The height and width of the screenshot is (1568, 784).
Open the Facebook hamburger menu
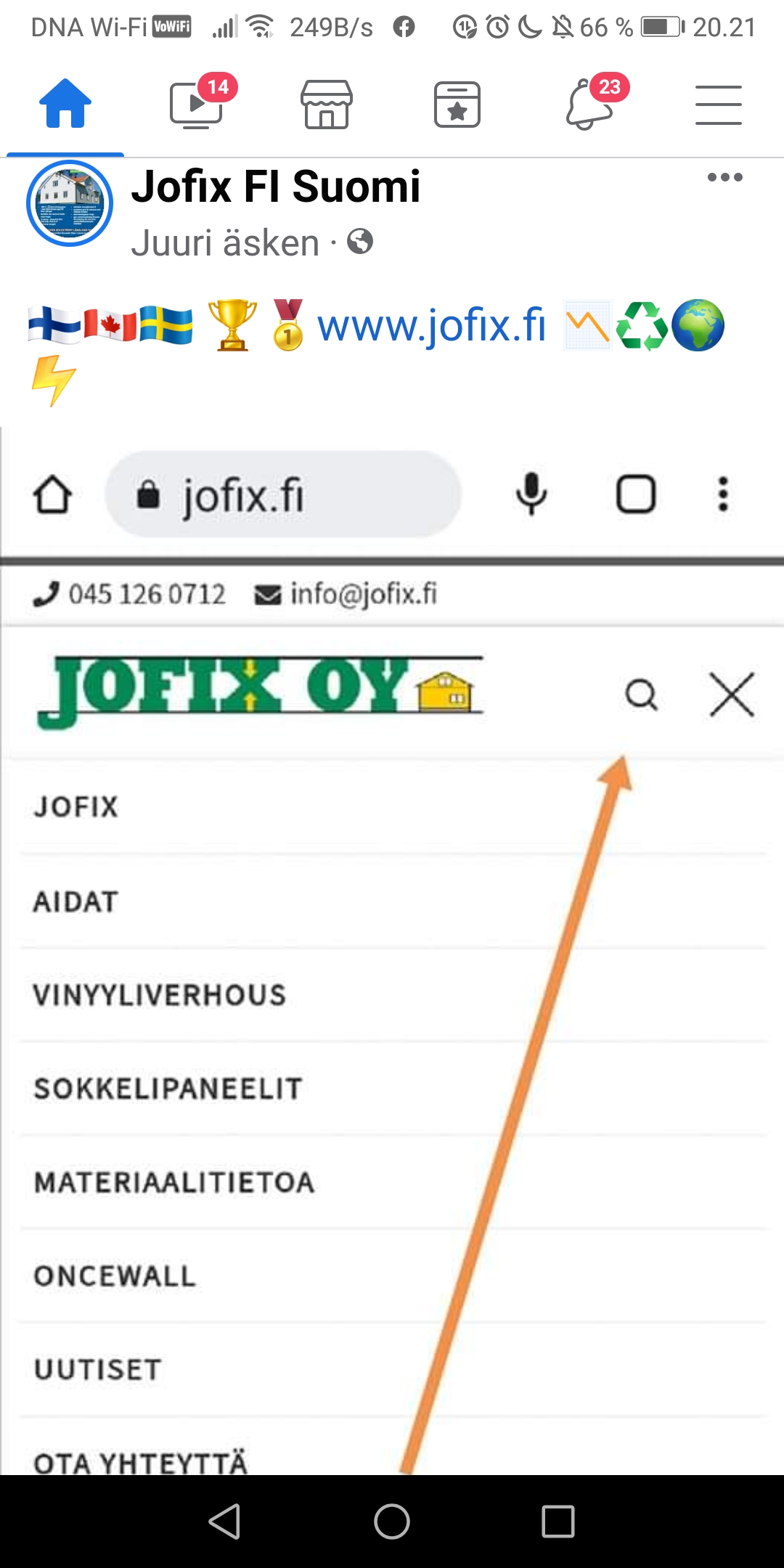(718, 105)
